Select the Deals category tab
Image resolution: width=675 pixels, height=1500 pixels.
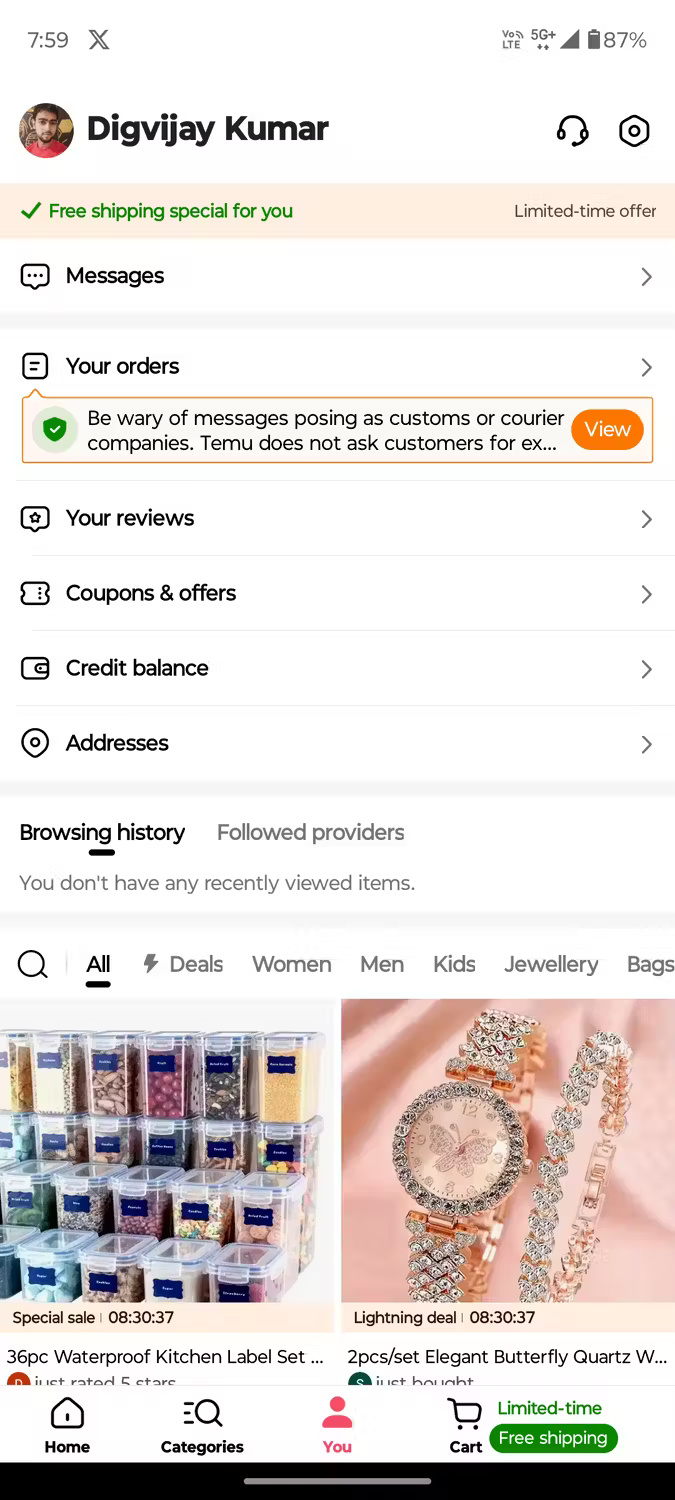(184, 964)
